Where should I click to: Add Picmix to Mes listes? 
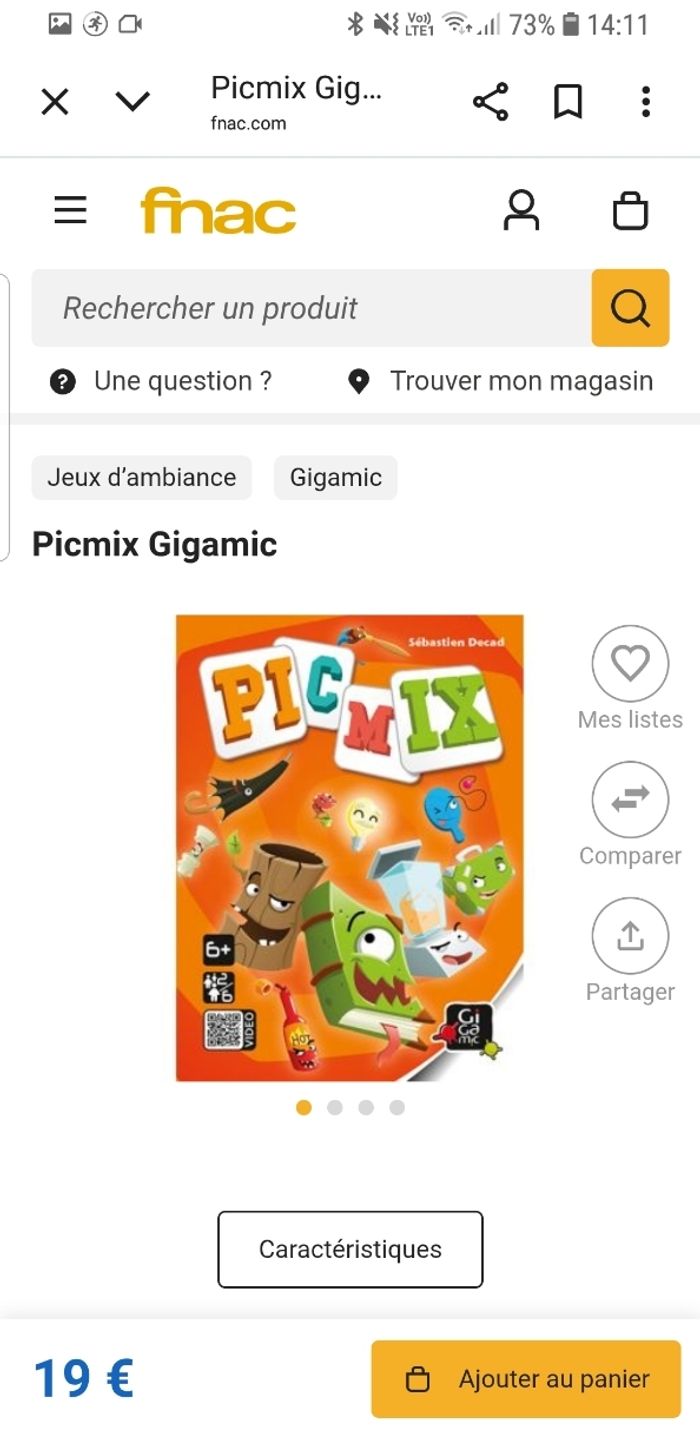pyautogui.click(x=630, y=663)
